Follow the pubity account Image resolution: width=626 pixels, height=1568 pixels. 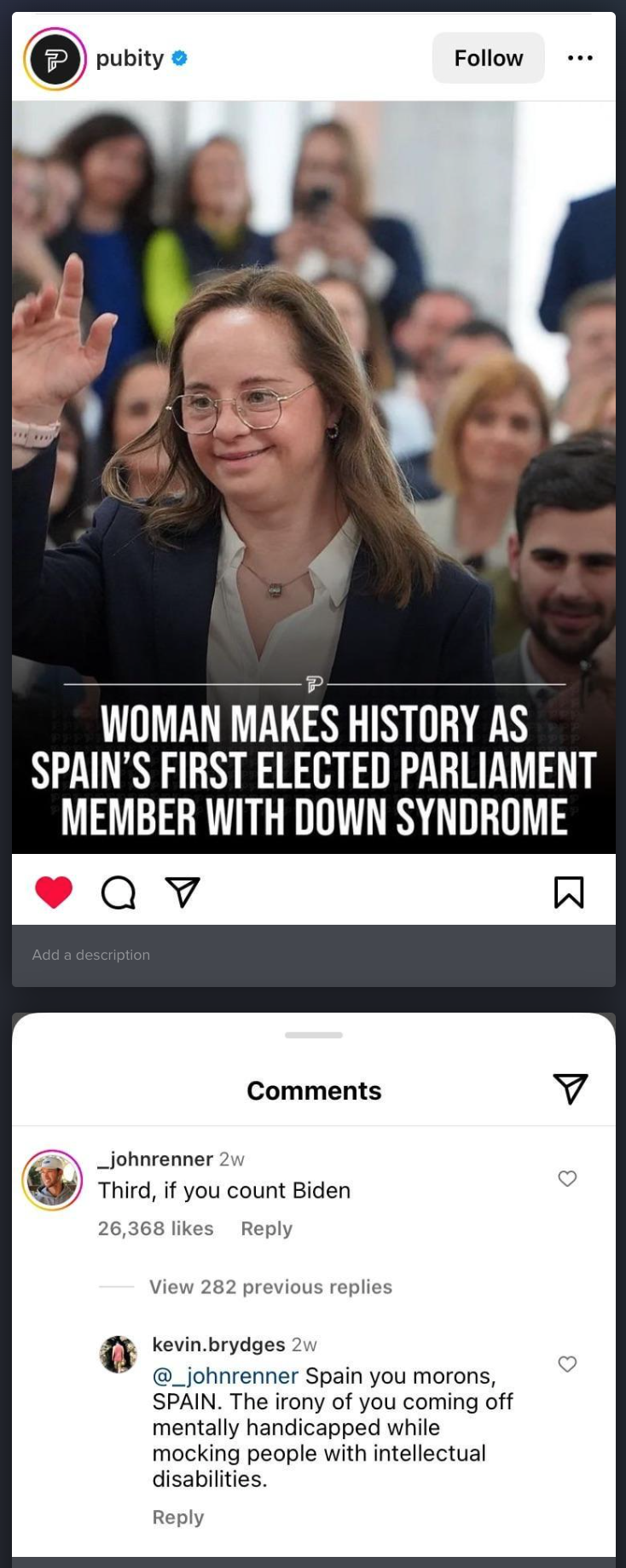488,58
